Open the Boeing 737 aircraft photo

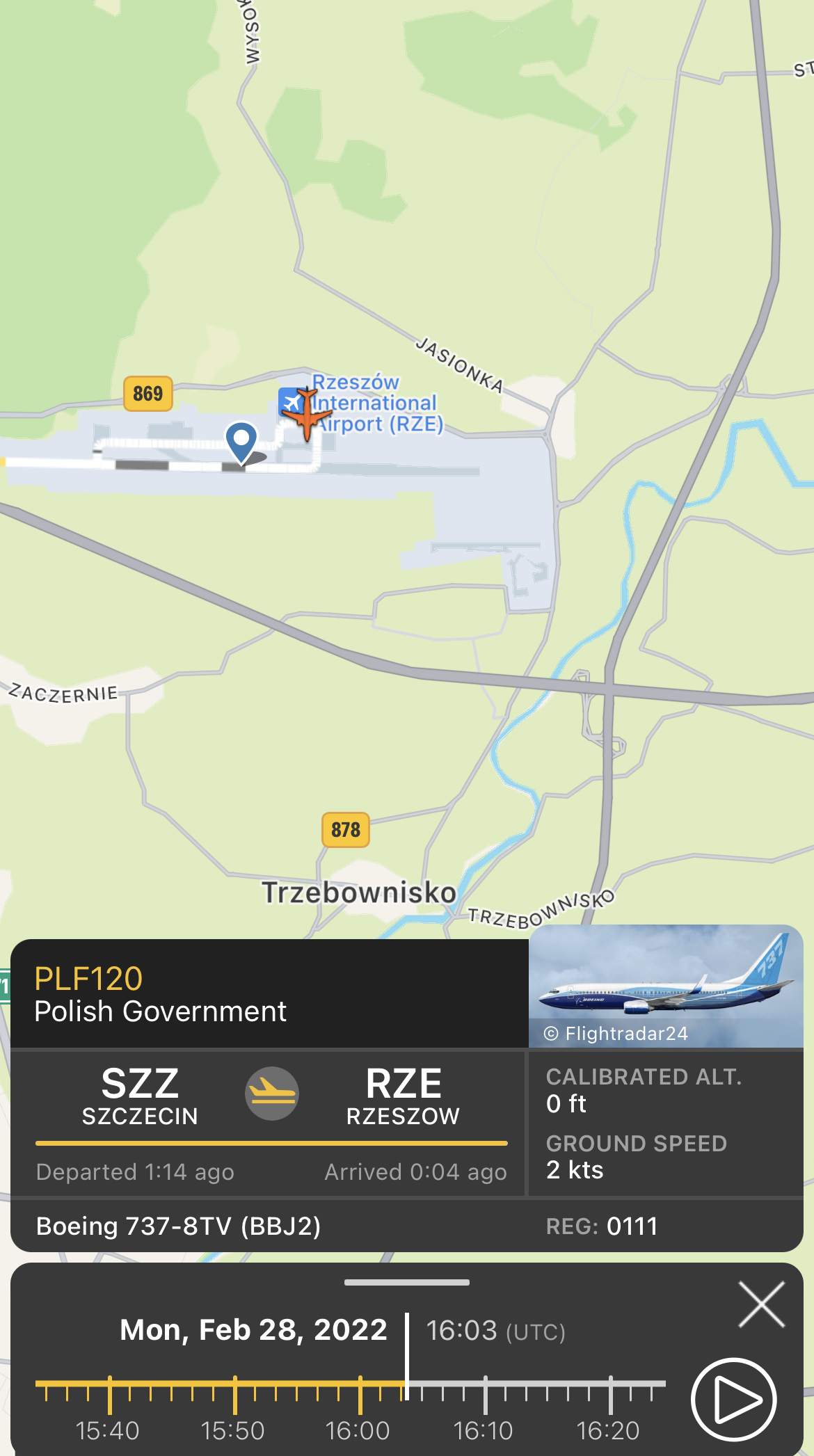pyautogui.click(x=666, y=986)
